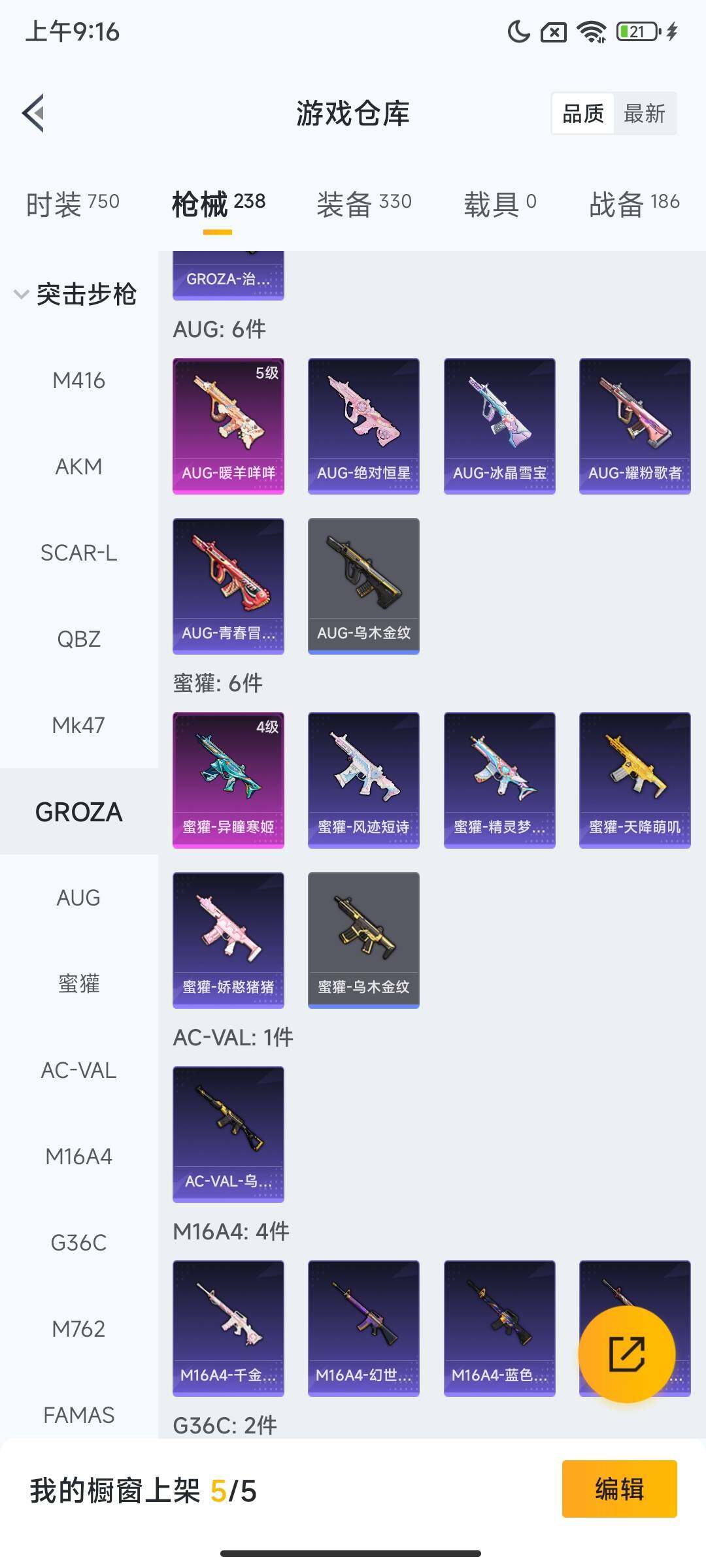Open the AC-VAL-乌木金纹 skin
This screenshot has width=706, height=1568.
click(x=227, y=1132)
